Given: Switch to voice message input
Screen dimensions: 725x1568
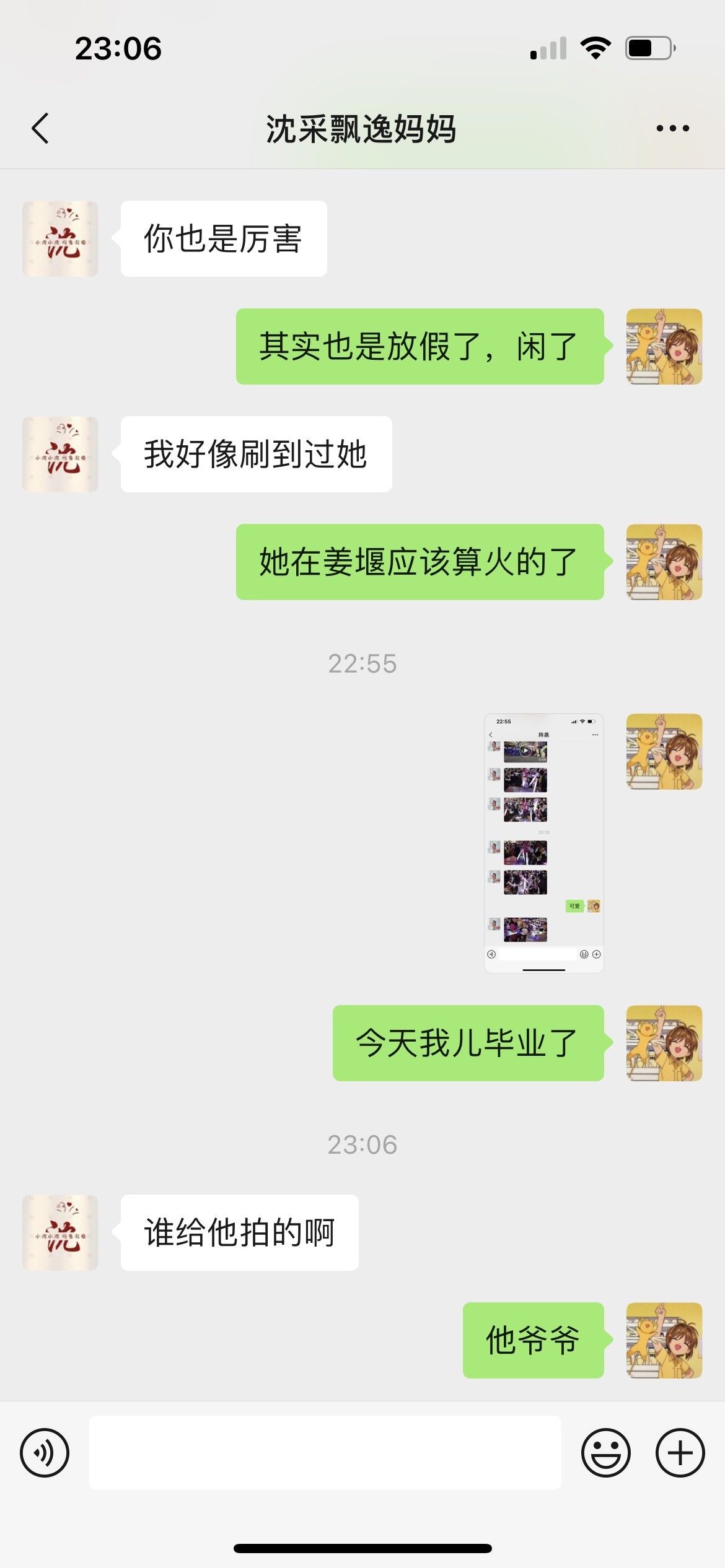Looking at the screenshot, I should point(45,1452).
